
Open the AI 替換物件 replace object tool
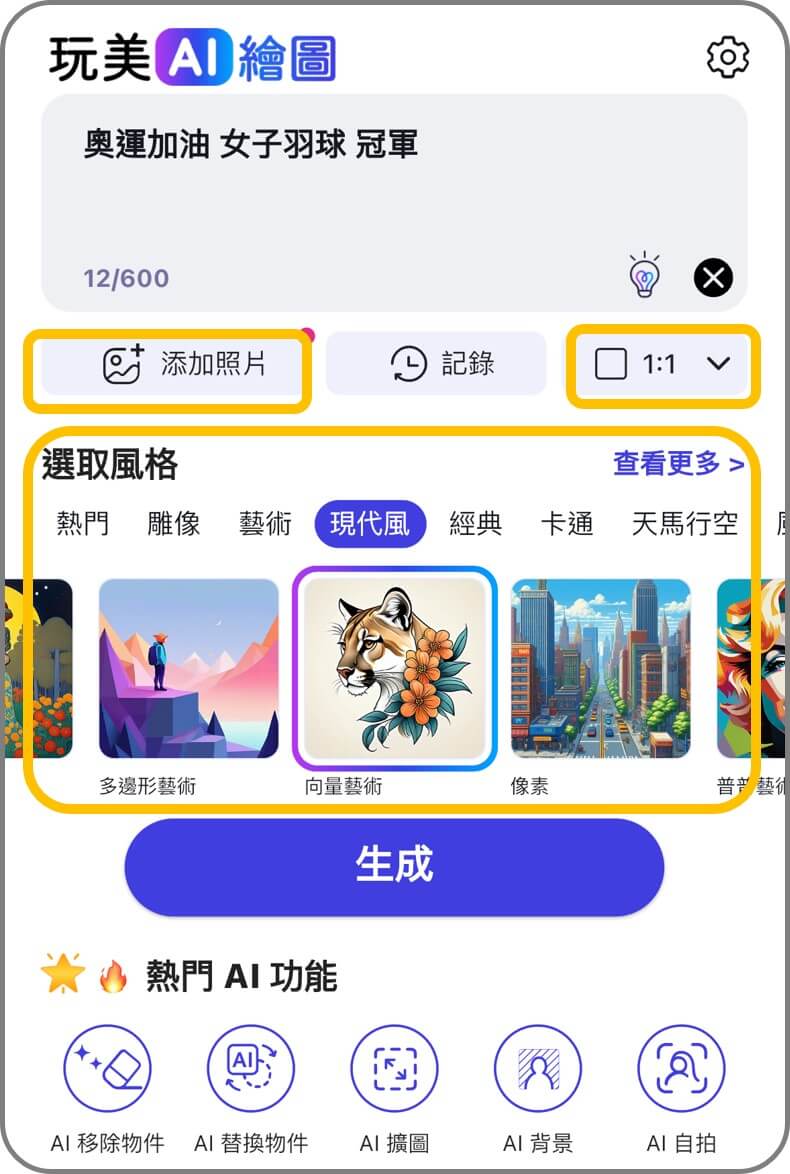pos(251,1068)
